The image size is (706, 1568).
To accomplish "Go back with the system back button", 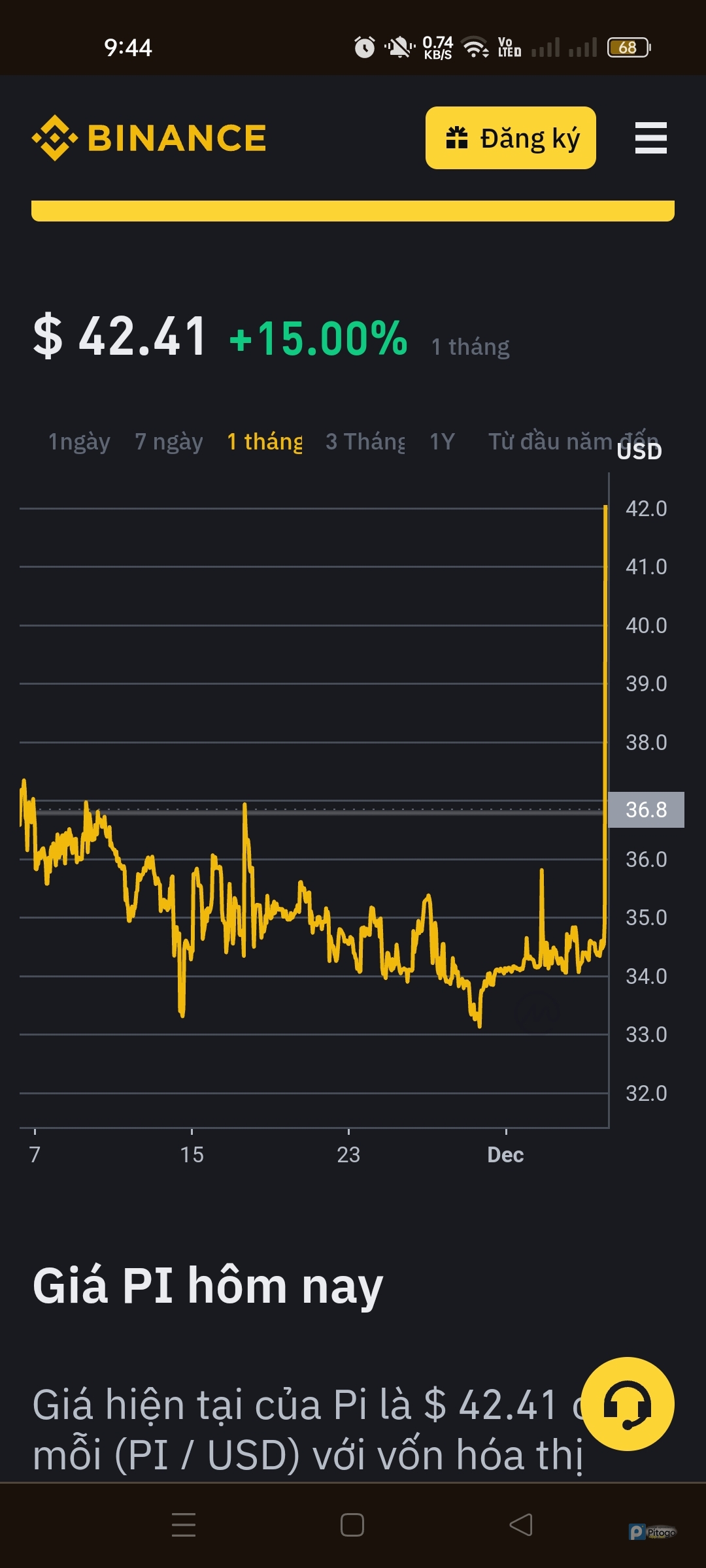I will pos(521,1525).
